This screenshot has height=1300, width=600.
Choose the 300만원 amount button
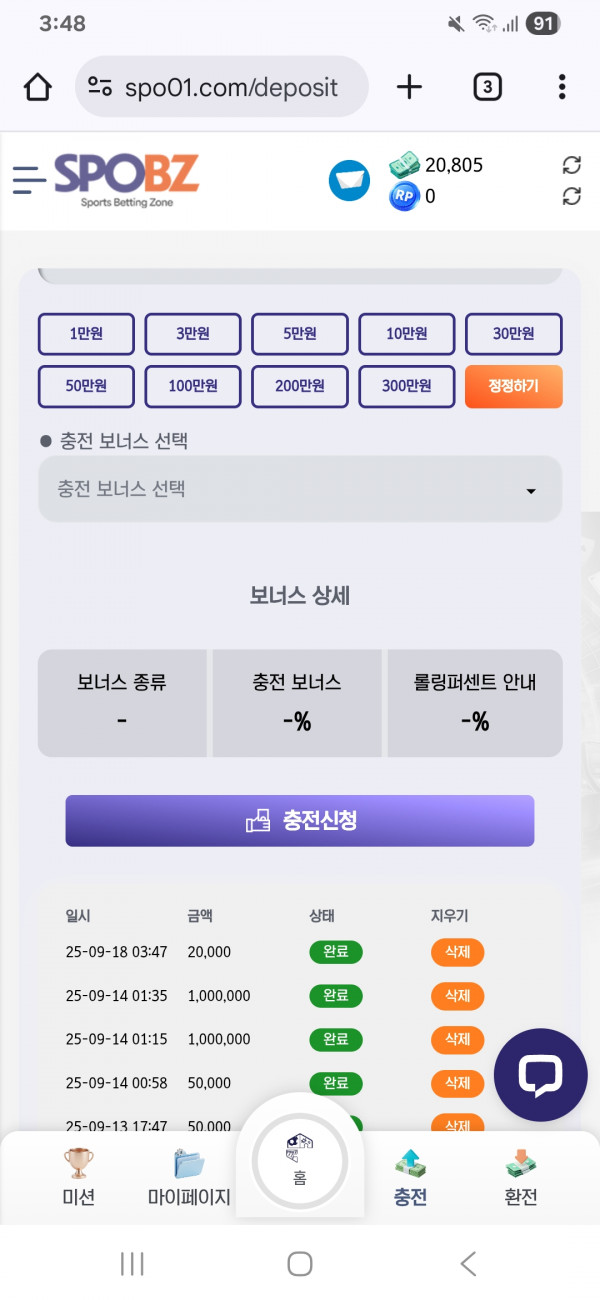pyautogui.click(x=407, y=386)
